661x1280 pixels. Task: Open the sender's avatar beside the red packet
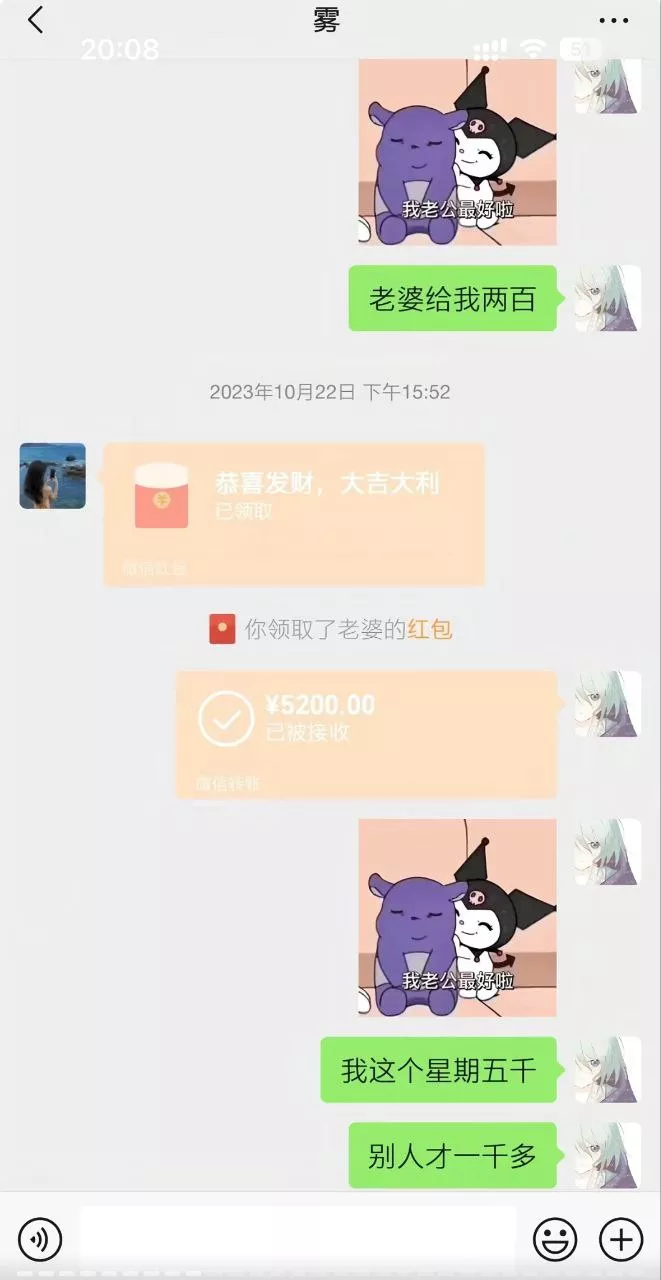click(x=53, y=476)
